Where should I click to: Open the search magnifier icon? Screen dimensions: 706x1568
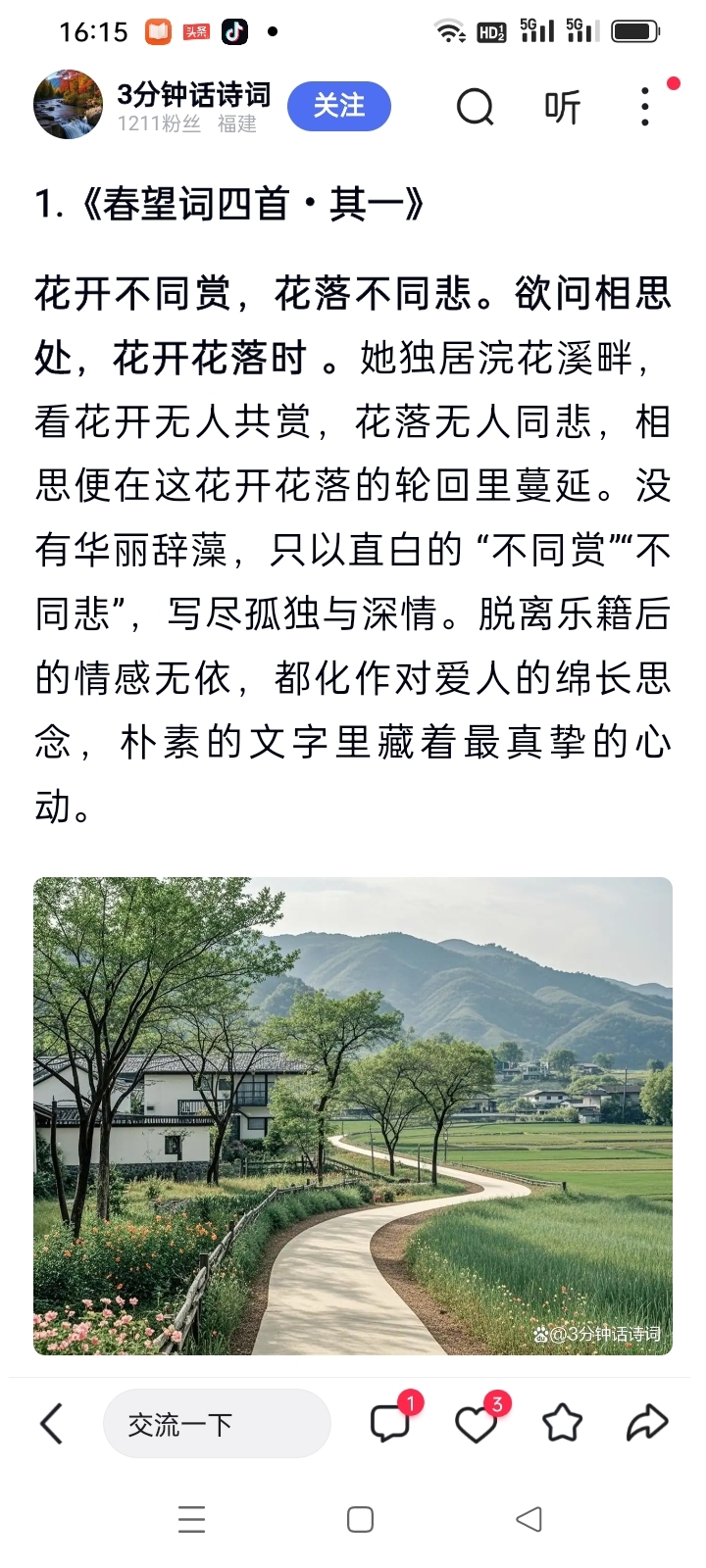tap(475, 106)
